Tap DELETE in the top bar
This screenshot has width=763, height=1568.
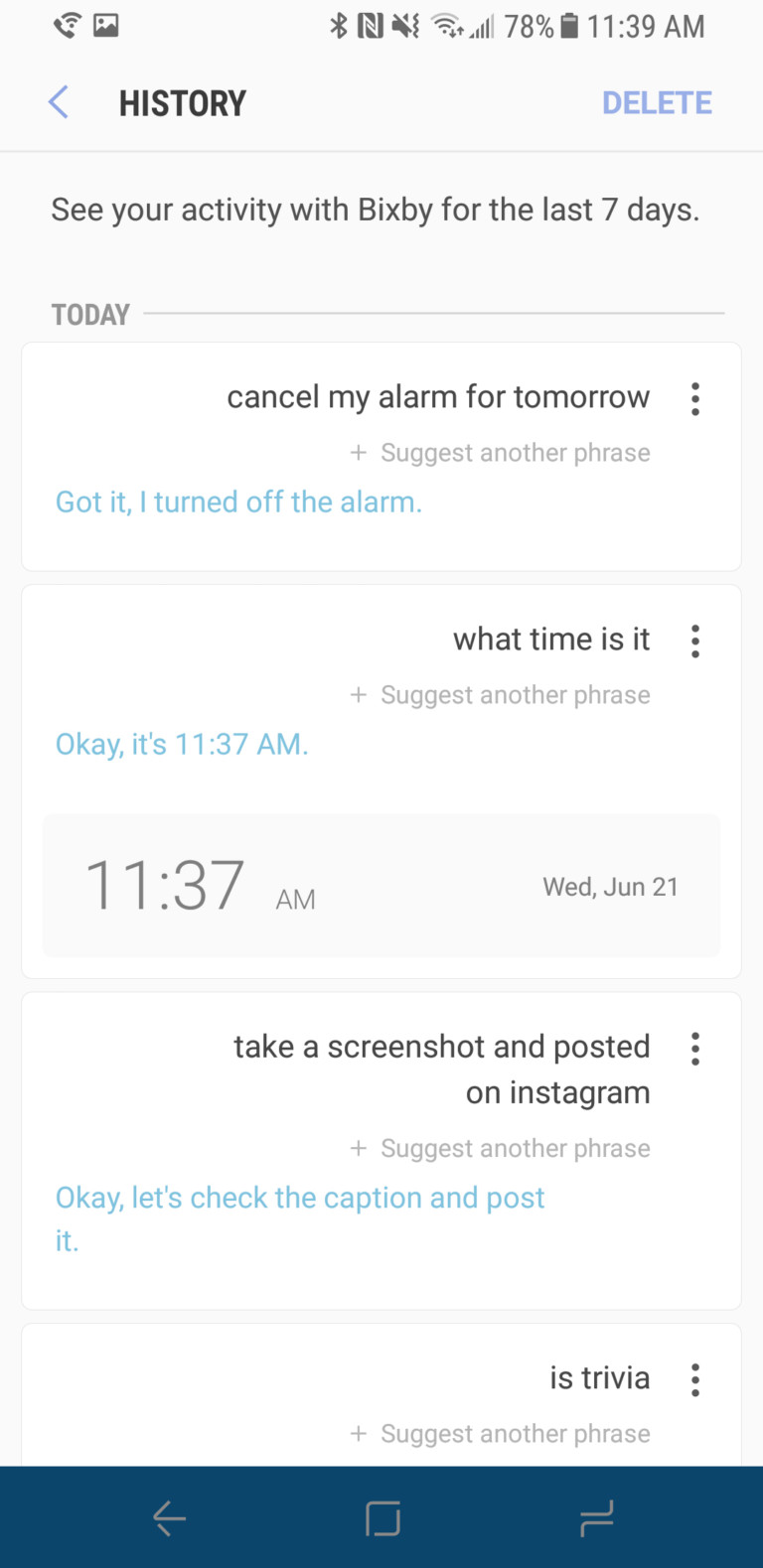[657, 102]
